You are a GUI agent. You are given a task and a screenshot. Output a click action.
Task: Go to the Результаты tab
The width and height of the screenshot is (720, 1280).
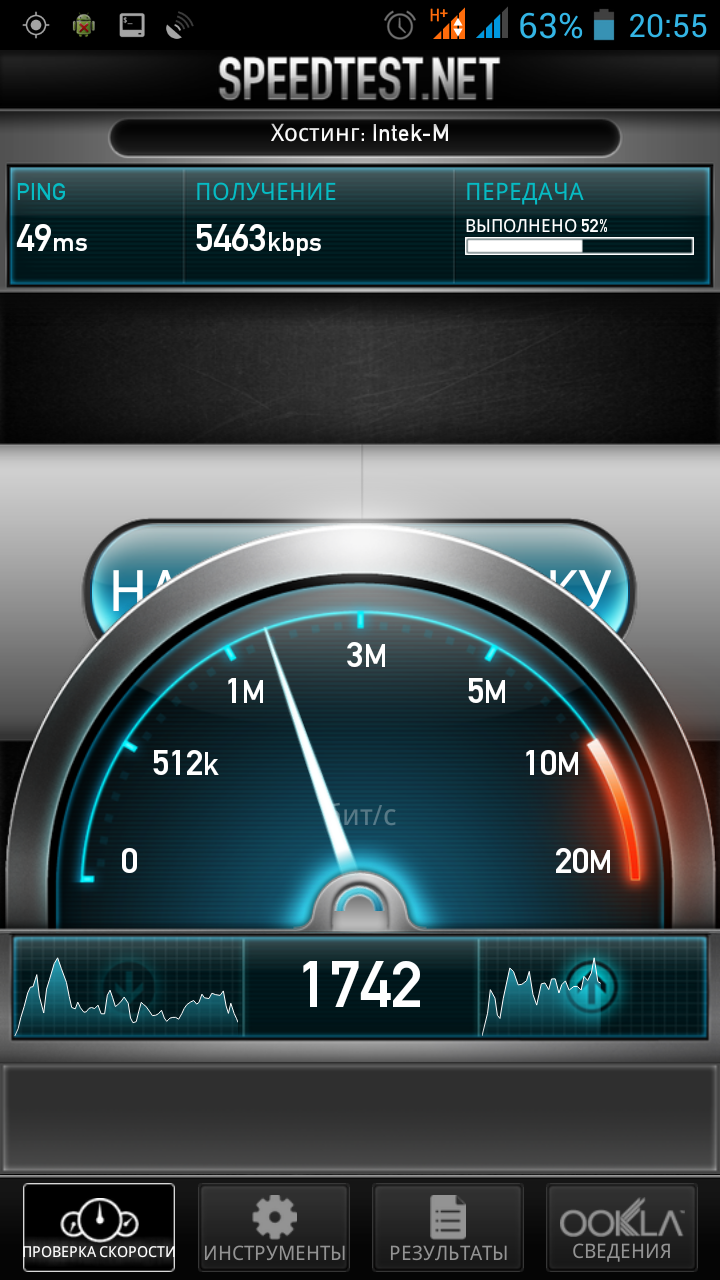point(448,1228)
